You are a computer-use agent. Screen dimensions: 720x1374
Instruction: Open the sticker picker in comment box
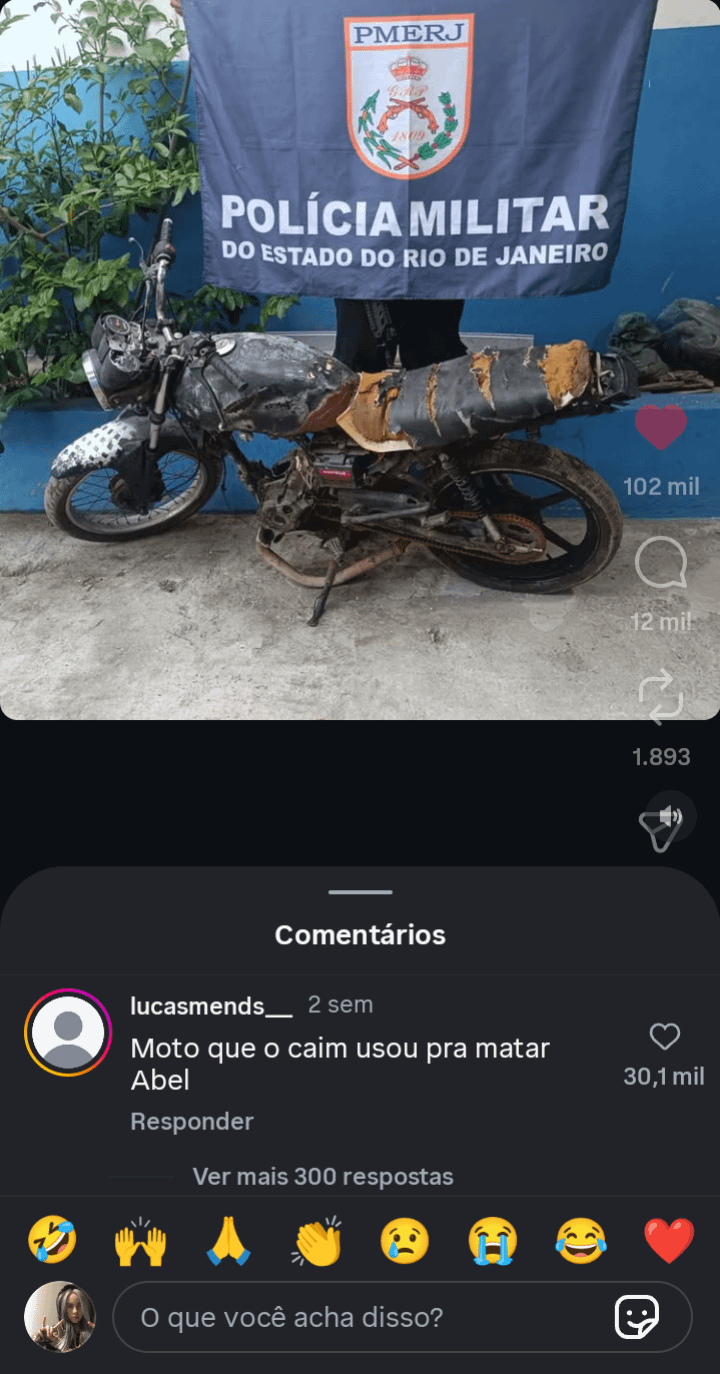(x=636, y=1317)
